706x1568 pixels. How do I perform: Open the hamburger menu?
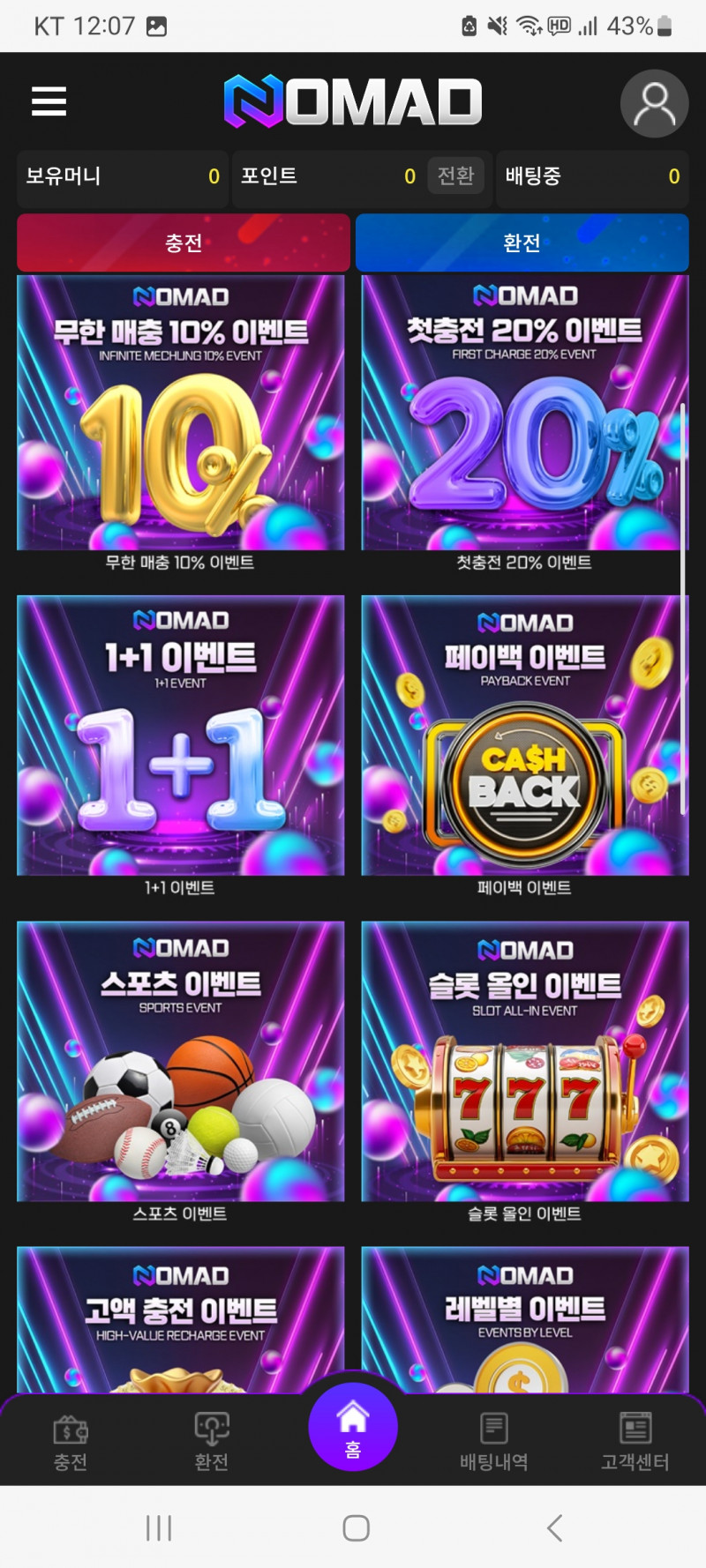point(49,101)
